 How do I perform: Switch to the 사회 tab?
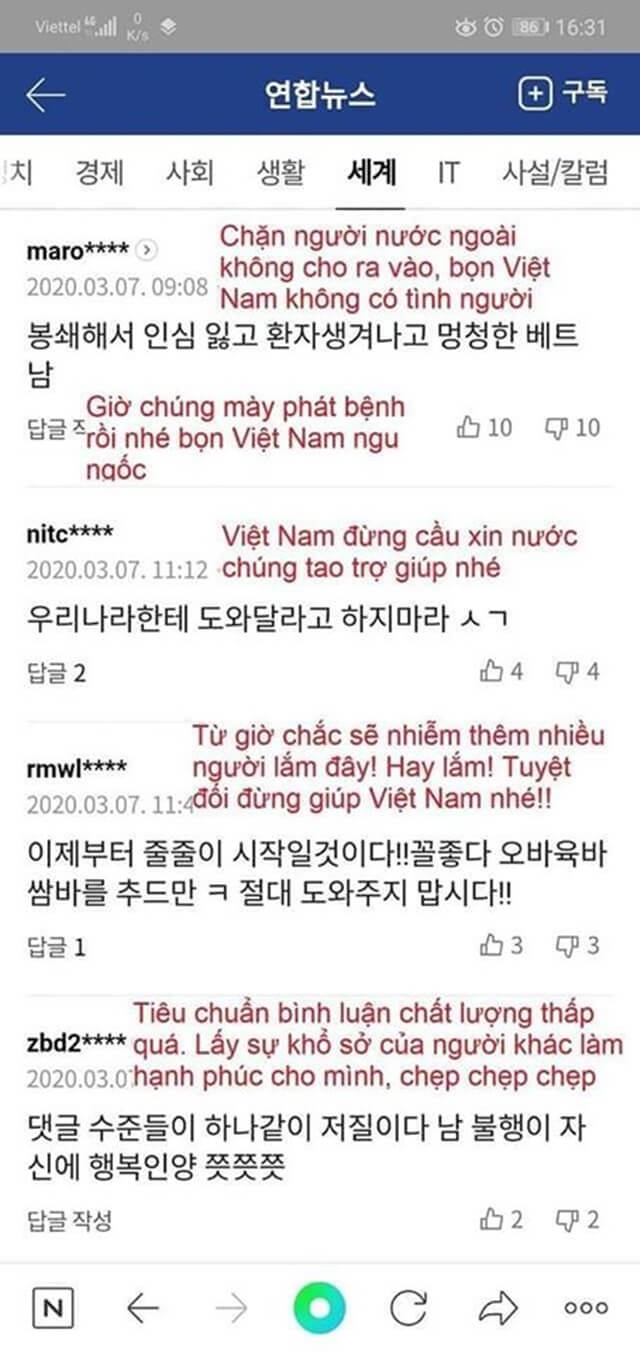[x=188, y=173]
